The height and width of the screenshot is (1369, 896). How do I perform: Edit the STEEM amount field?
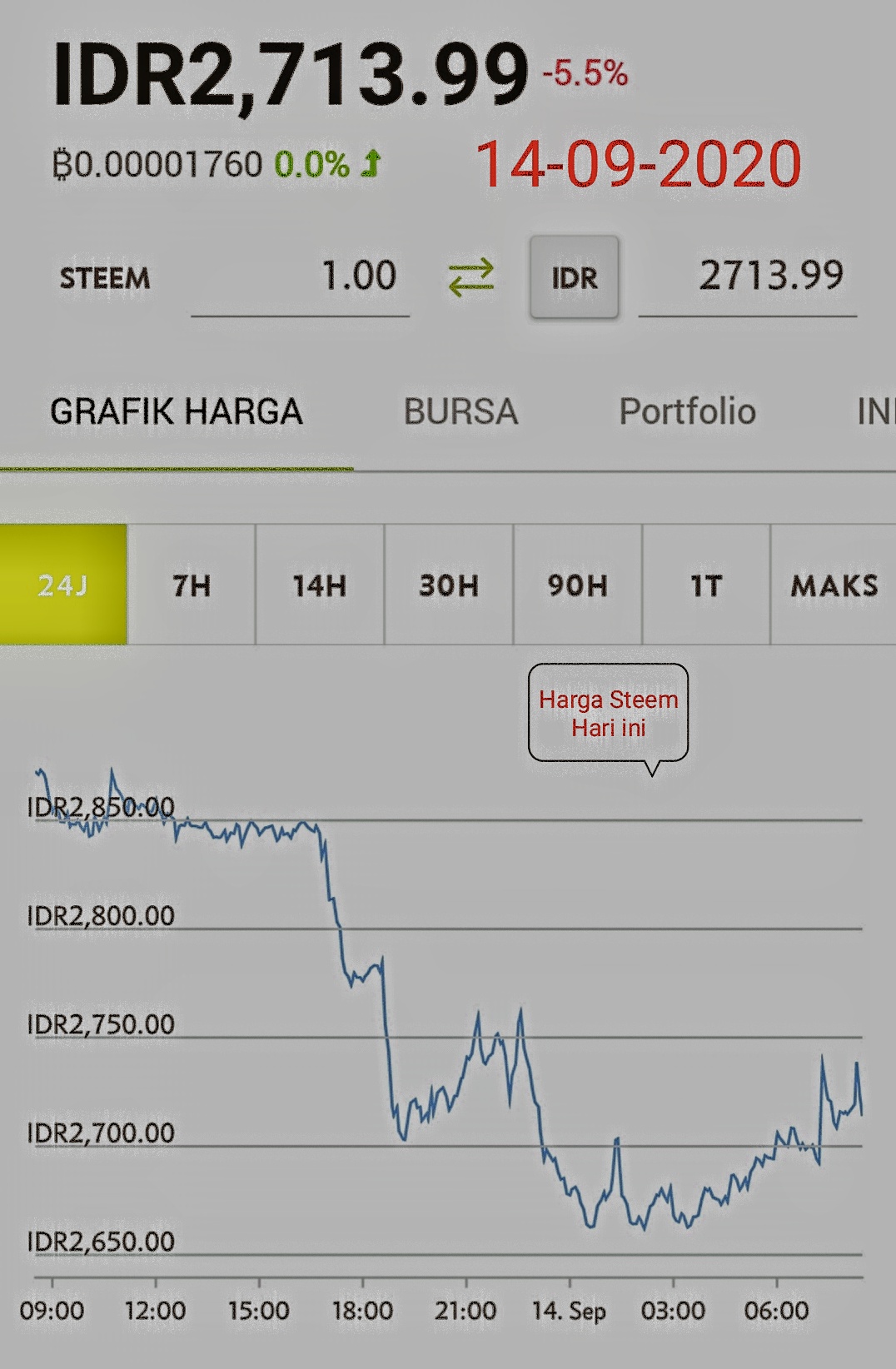click(x=300, y=277)
